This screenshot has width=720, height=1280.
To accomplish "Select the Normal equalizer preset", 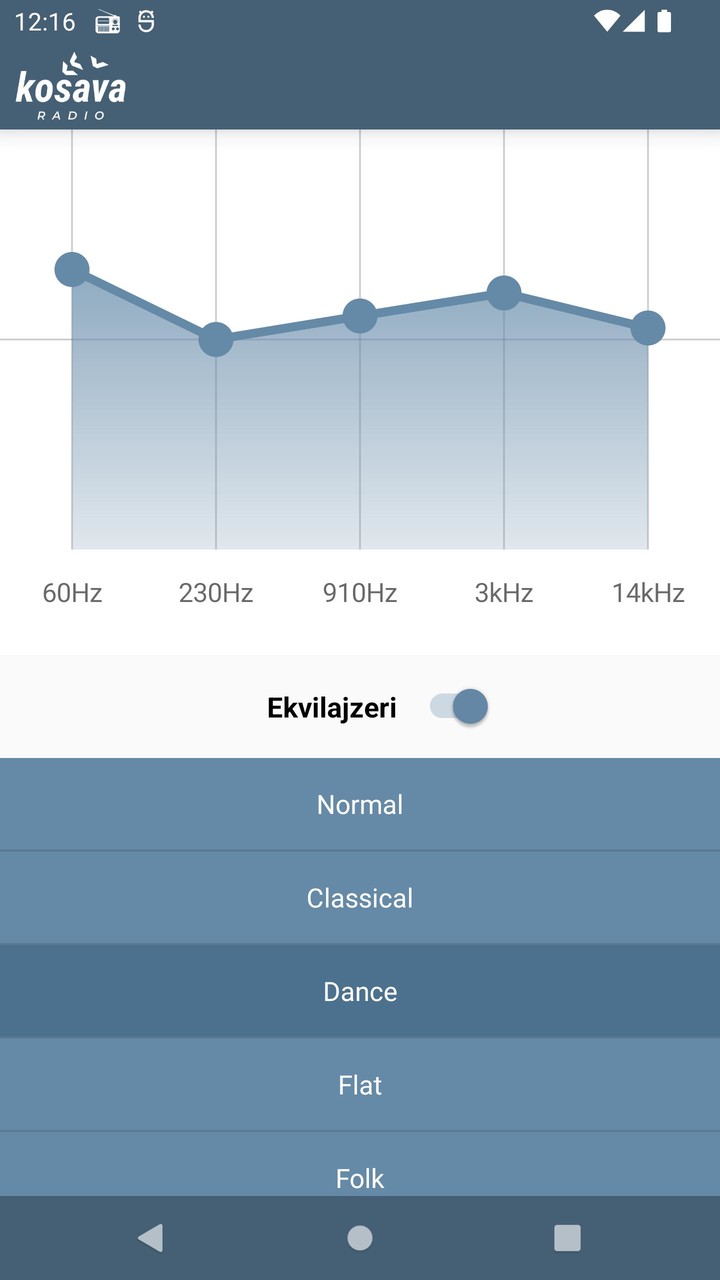I will point(360,805).
